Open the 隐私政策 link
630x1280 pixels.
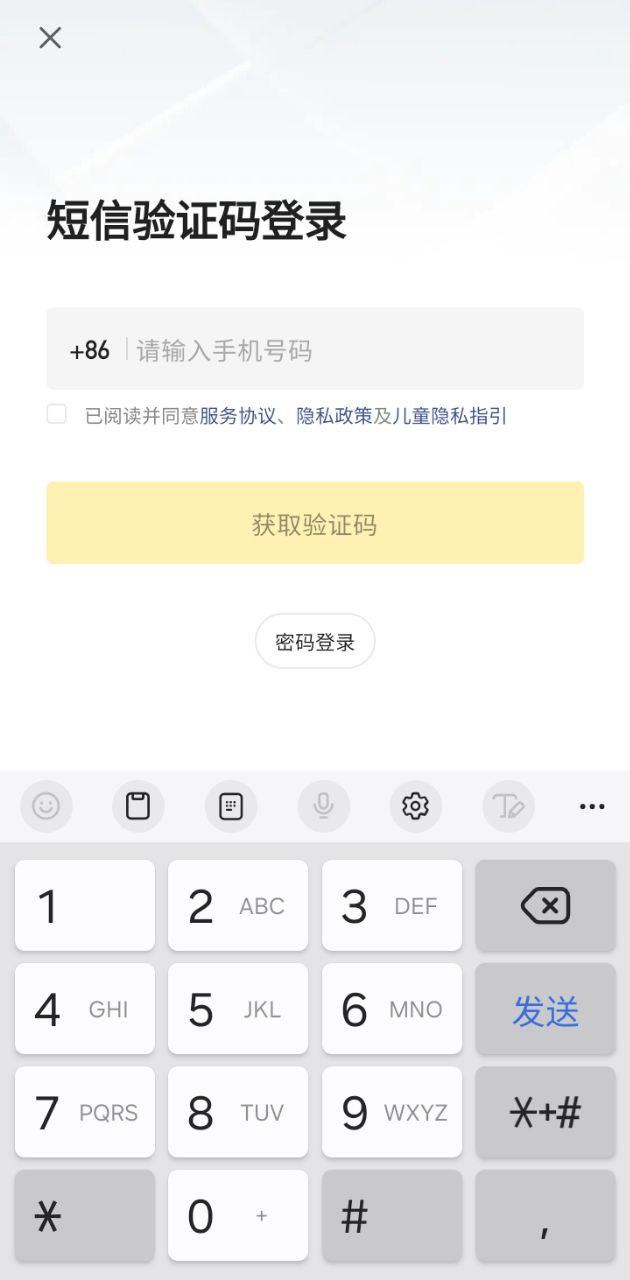(334, 416)
